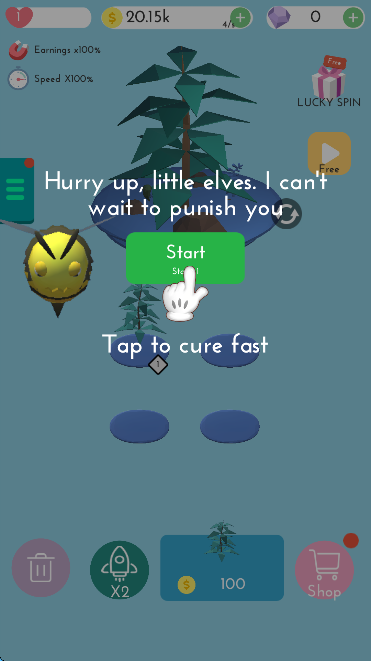Add more coins with the plus icon

241,18
